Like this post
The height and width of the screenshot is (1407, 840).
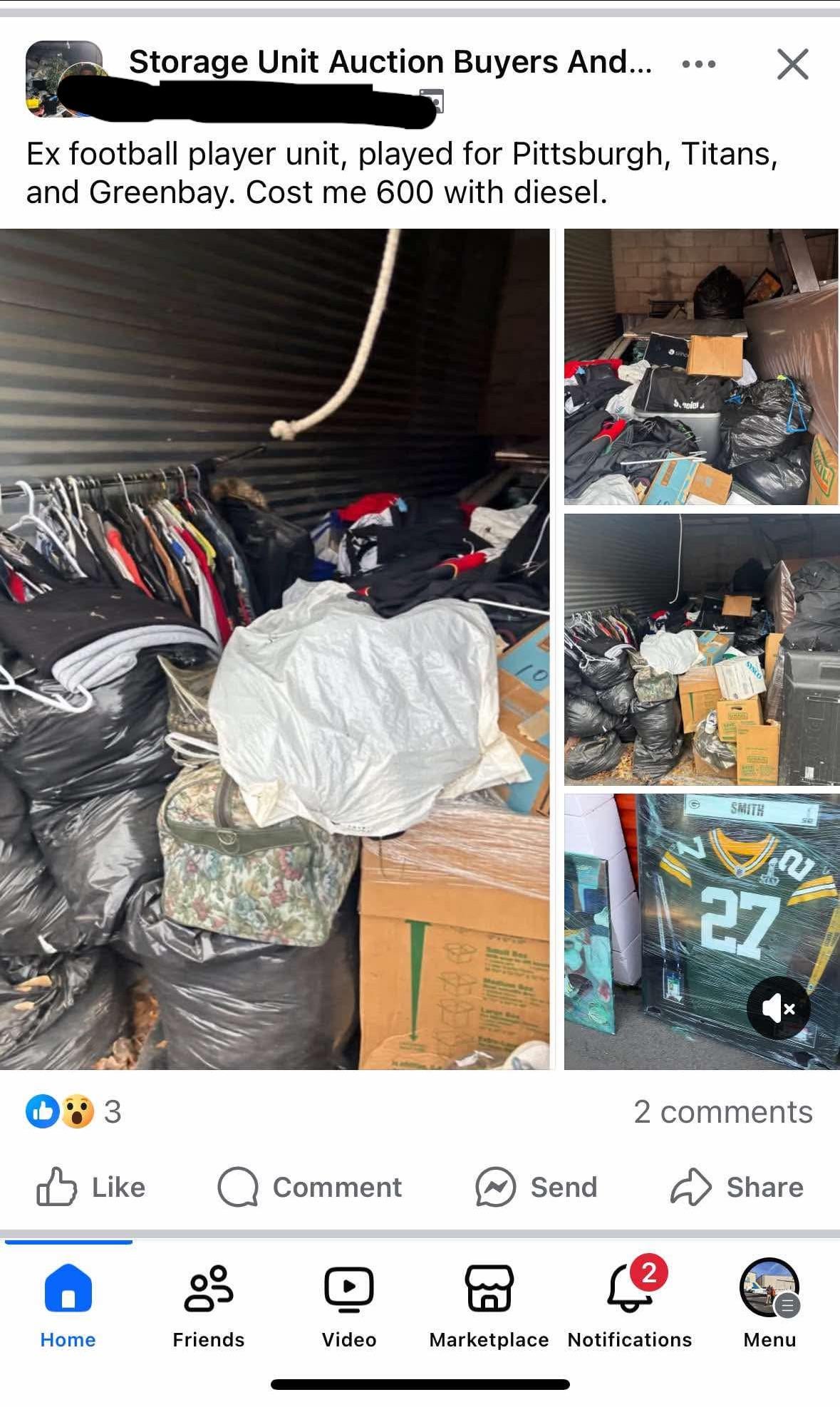pyautogui.click(x=90, y=1187)
